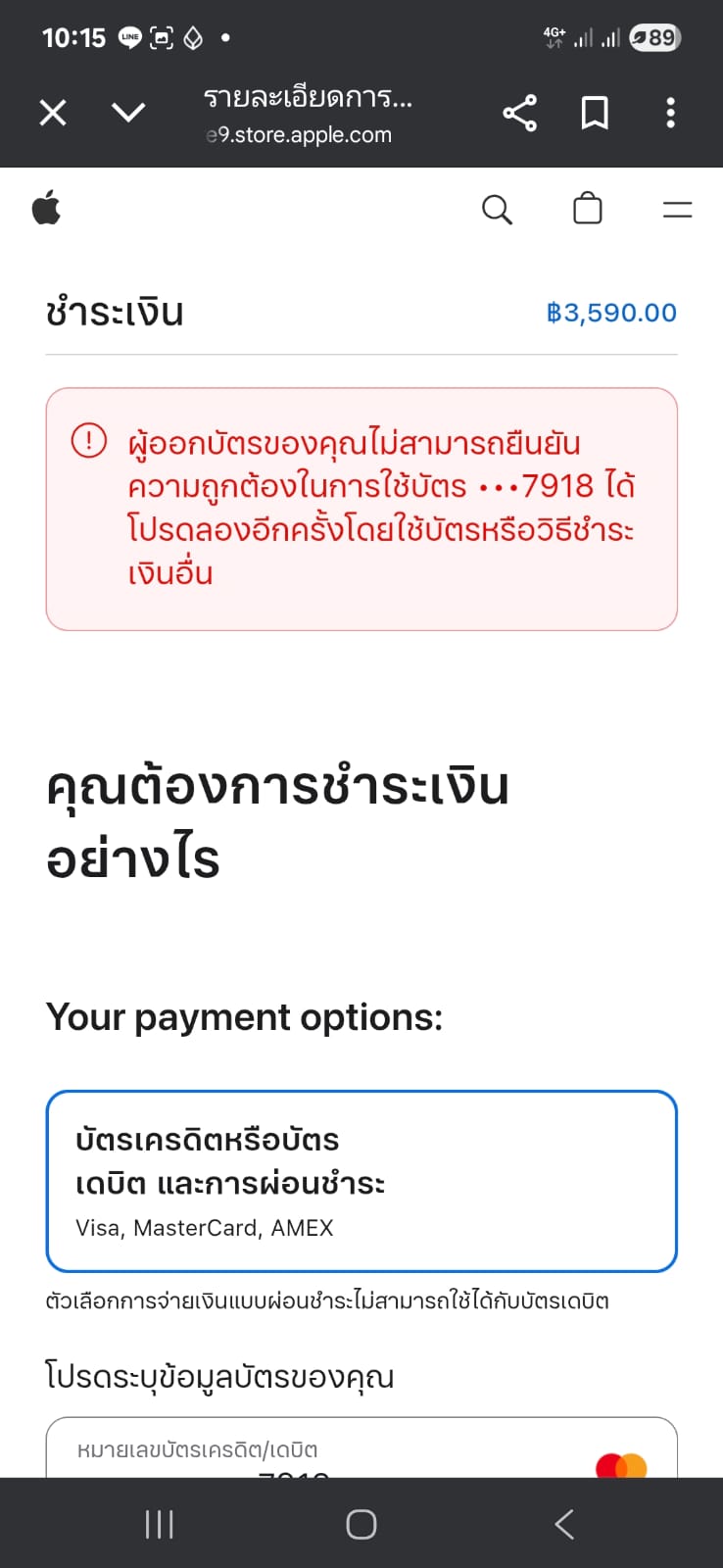The height and width of the screenshot is (1568, 723).
Task: Share this page link
Action: coord(519,113)
